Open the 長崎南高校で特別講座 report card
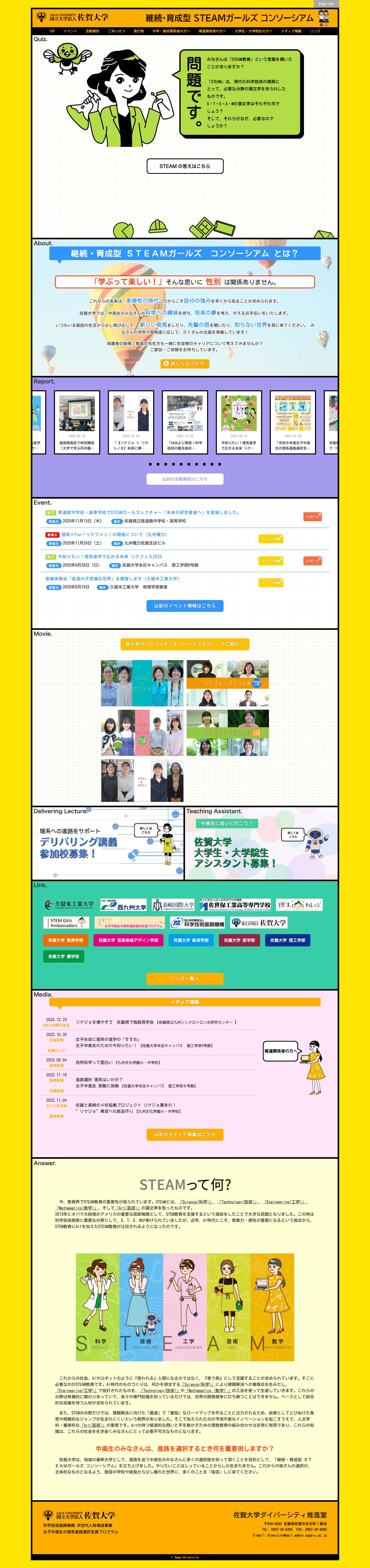Screen dimensions: 370x1568 (77, 422)
